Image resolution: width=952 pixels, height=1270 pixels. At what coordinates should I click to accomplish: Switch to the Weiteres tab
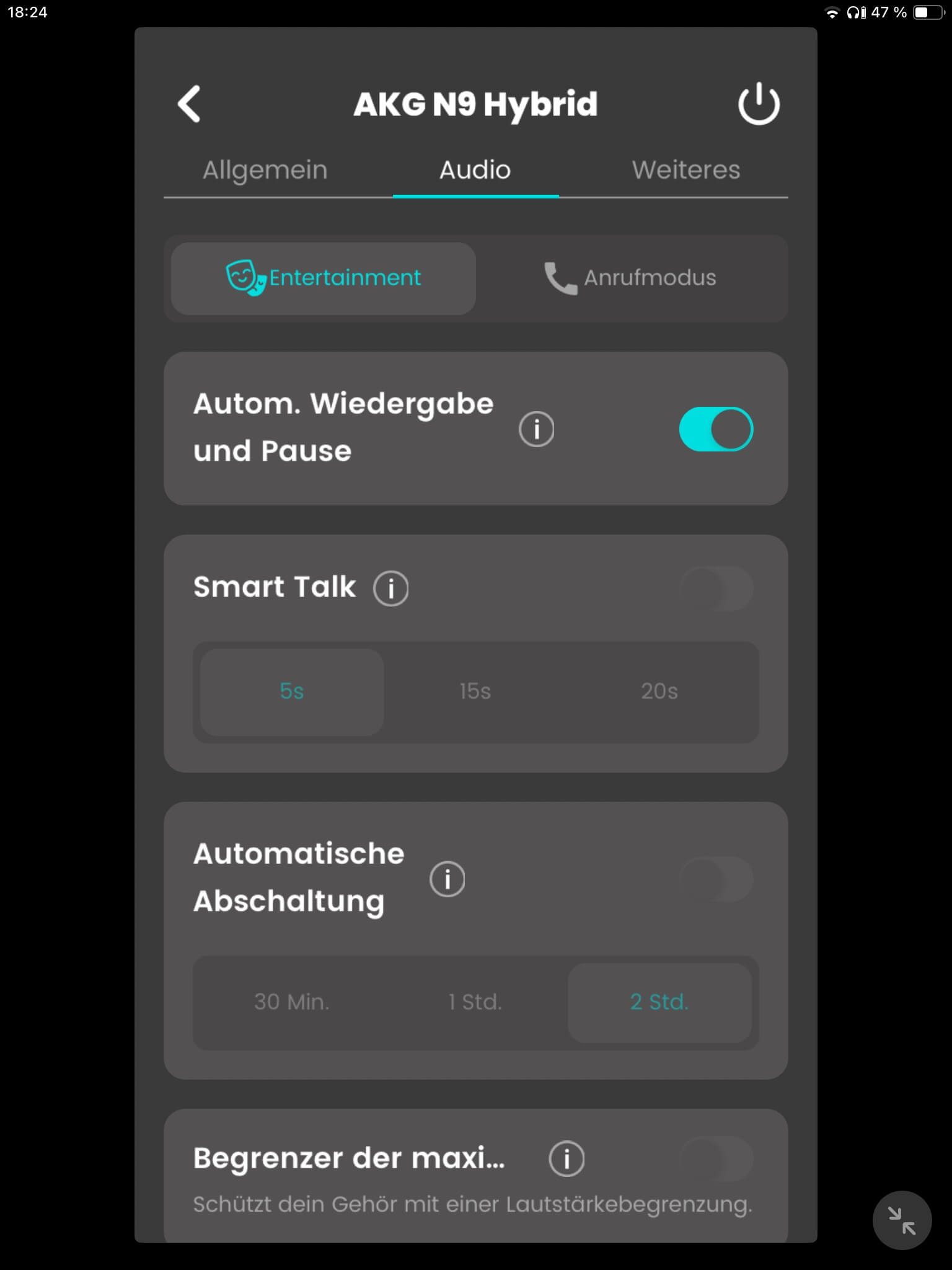[685, 170]
